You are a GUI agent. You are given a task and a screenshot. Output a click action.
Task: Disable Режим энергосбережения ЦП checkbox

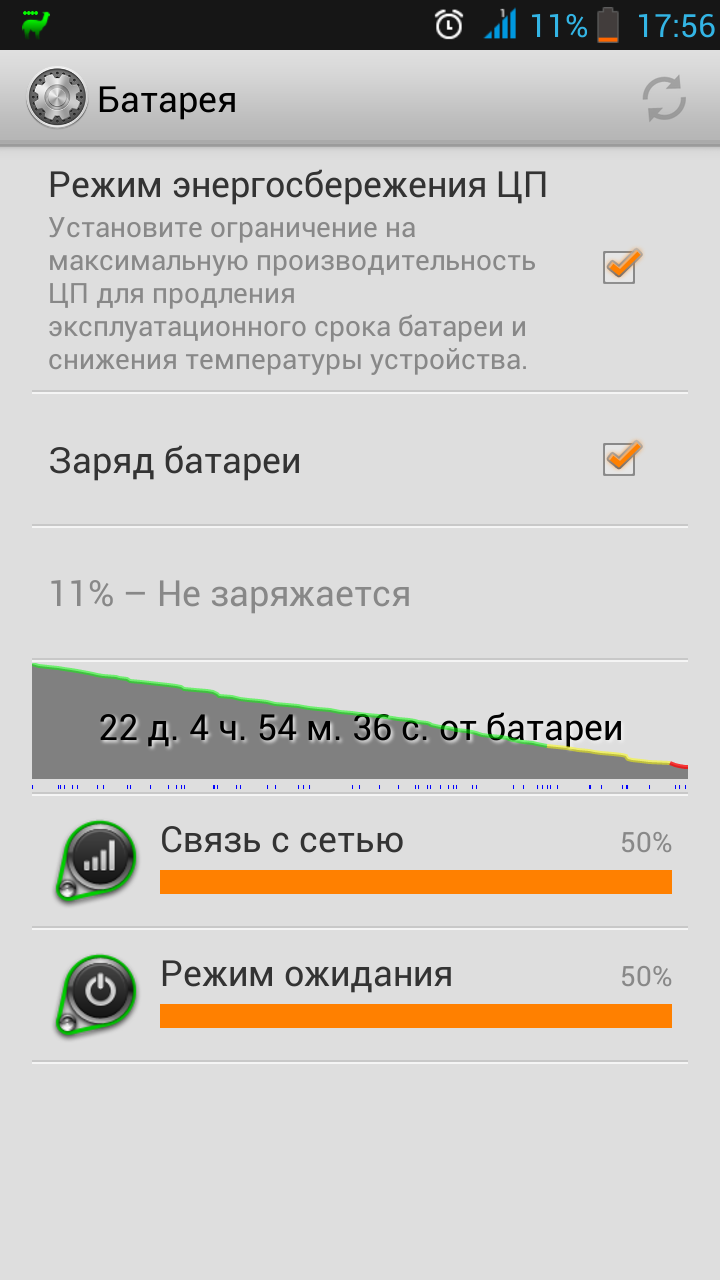point(621,266)
